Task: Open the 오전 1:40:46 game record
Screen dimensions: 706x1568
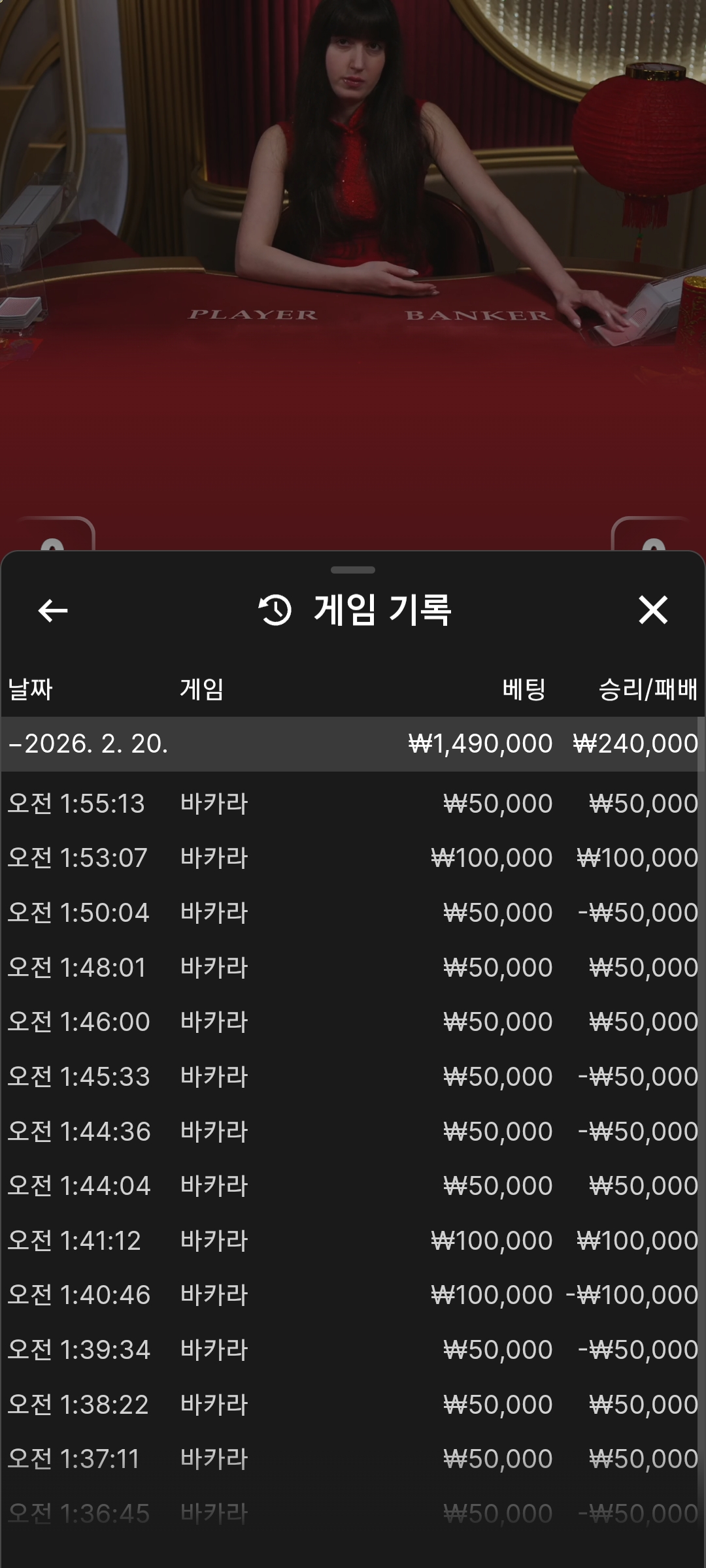Action: (353, 1295)
